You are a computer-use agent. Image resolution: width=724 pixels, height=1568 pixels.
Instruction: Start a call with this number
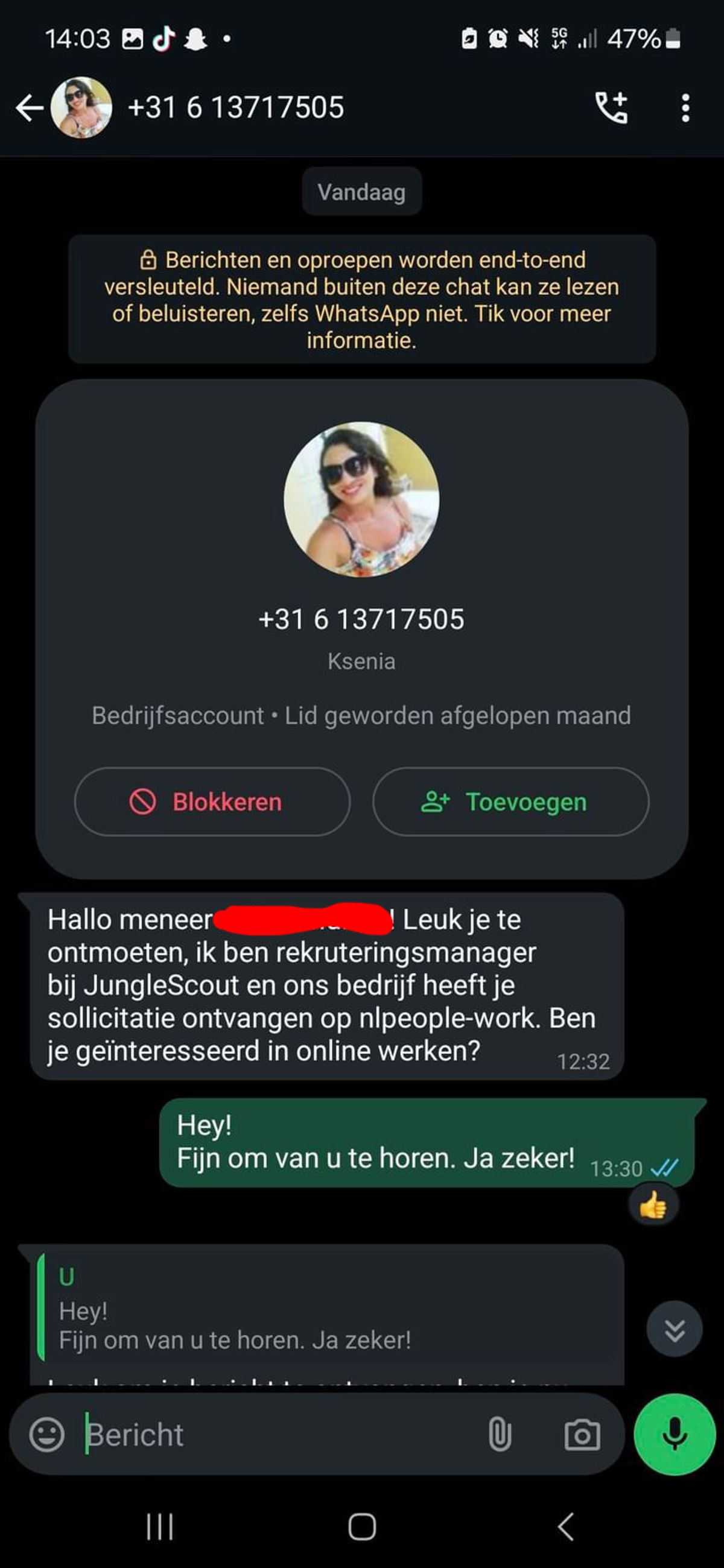(x=611, y=109)
